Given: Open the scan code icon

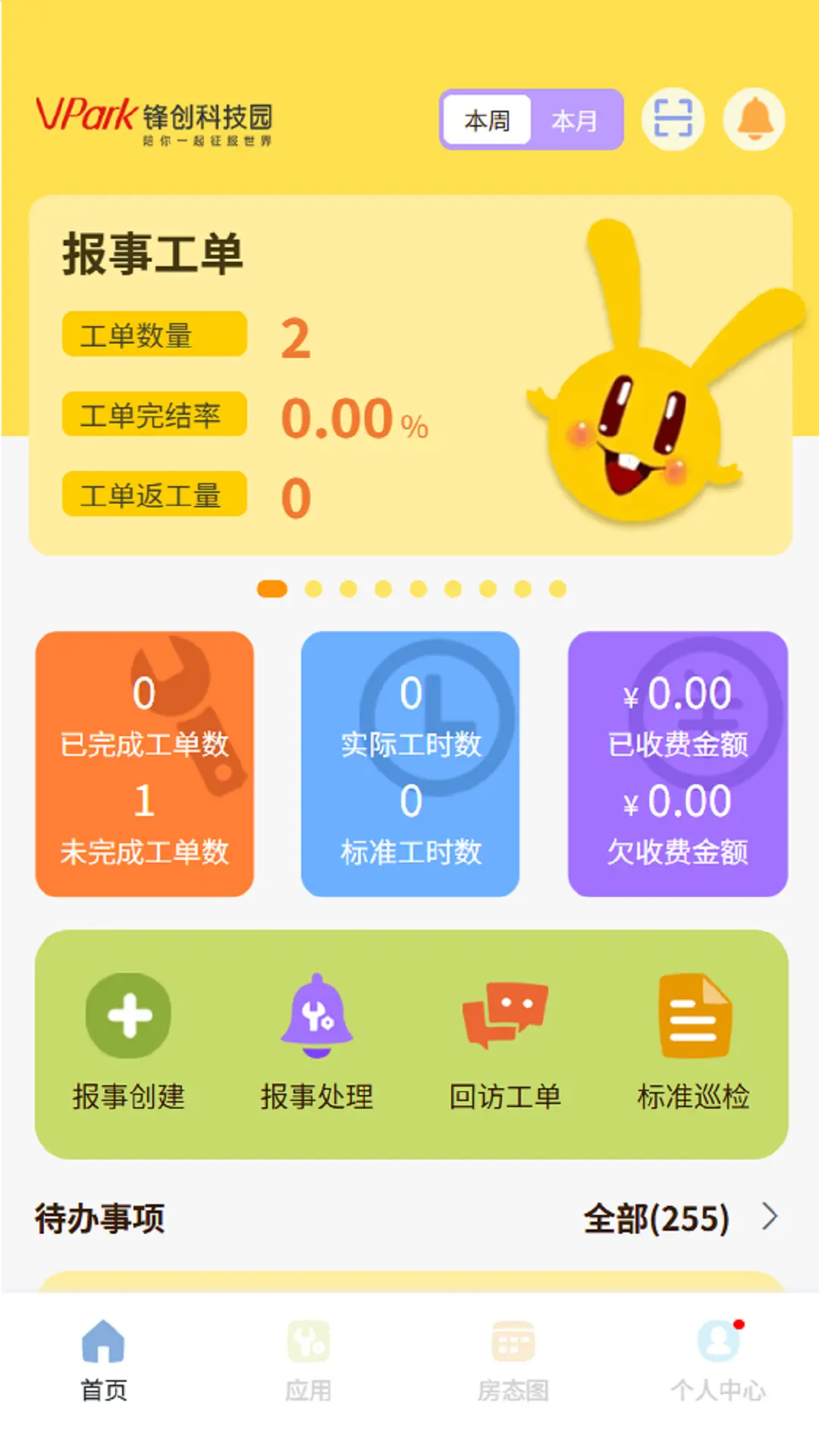Looking at the screenshot, I should 673,119.
